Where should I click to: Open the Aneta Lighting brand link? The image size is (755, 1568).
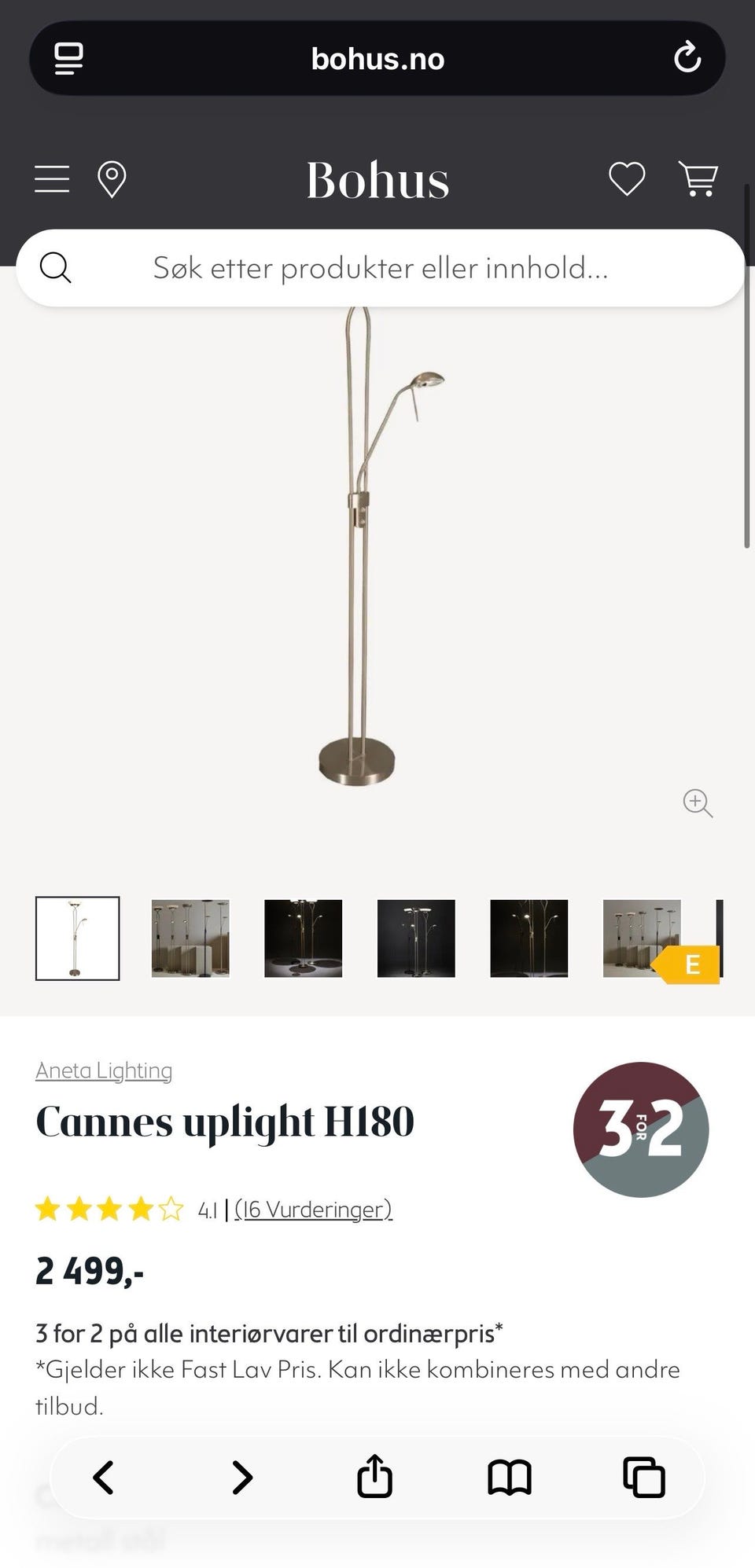pos(105,1070)
